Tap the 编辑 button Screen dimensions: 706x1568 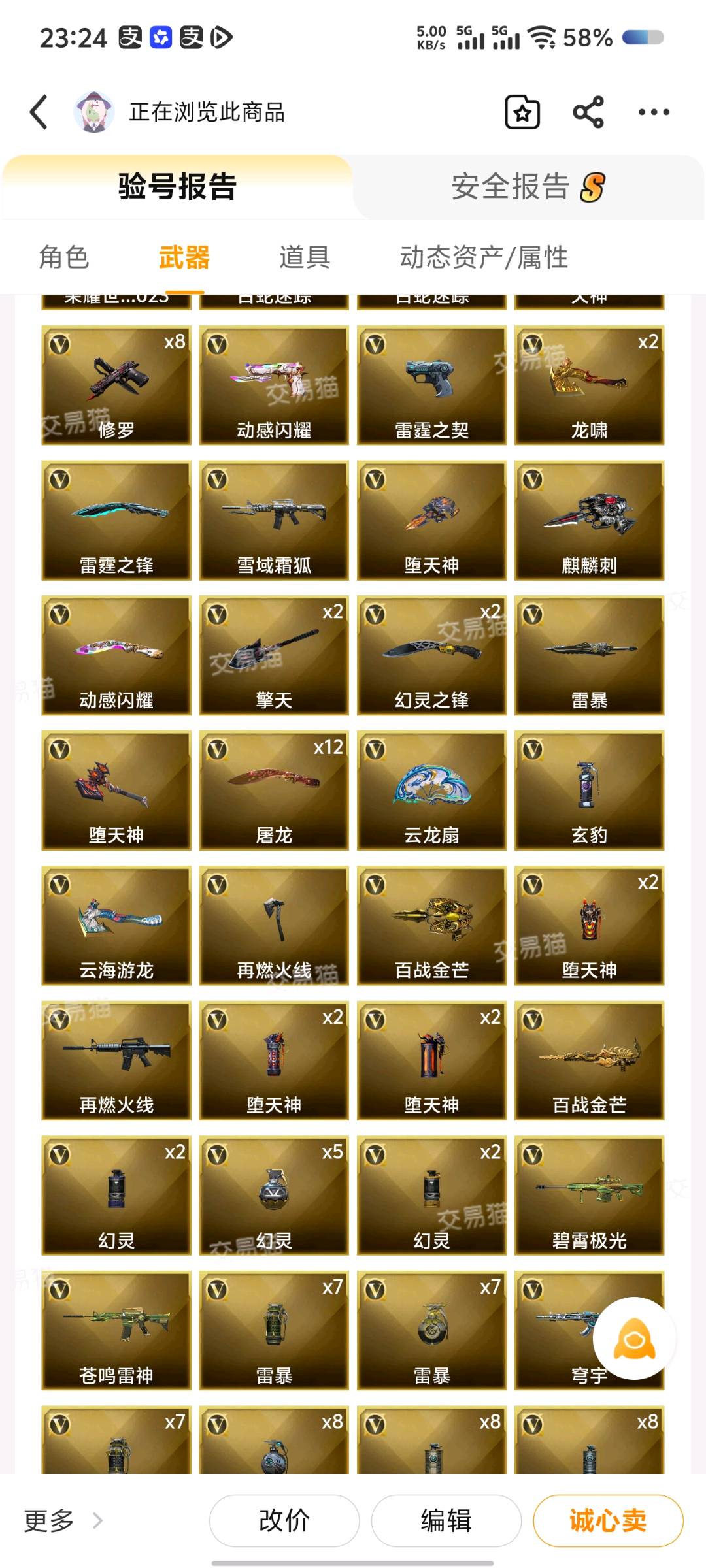pyautogui.click(x=446, y=1520)
